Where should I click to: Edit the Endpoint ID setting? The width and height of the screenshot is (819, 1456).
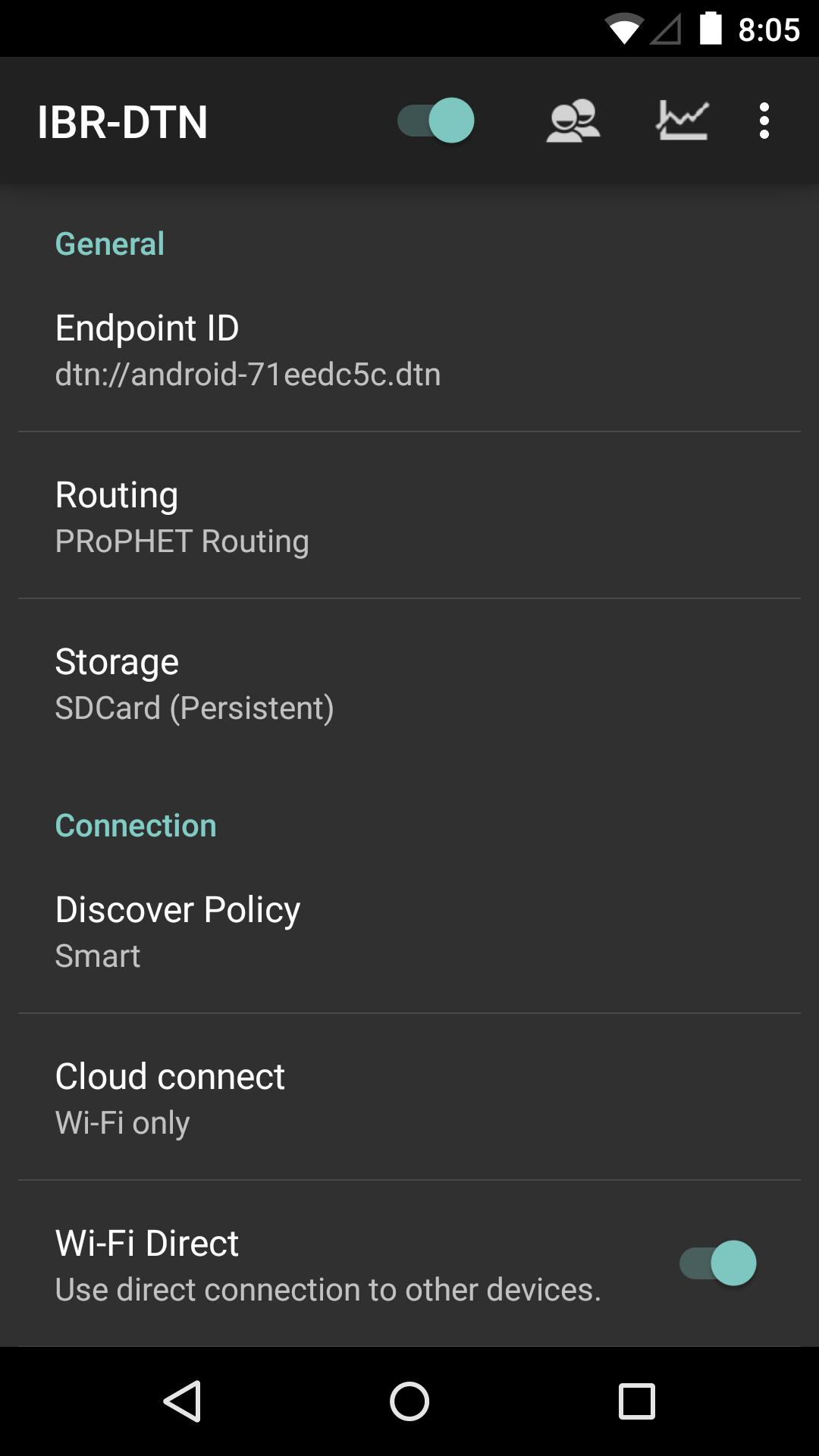tap(409, 350)
